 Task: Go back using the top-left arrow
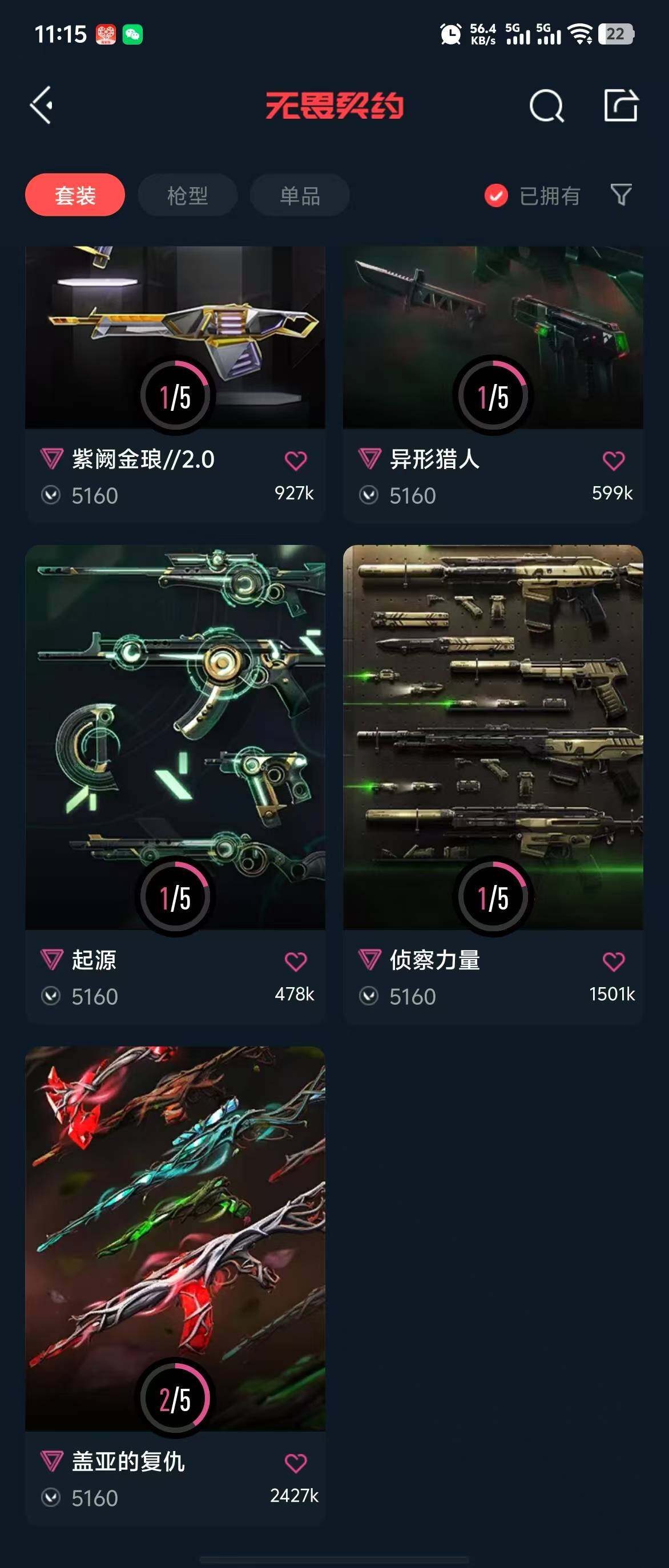click(x=42, y=106)
